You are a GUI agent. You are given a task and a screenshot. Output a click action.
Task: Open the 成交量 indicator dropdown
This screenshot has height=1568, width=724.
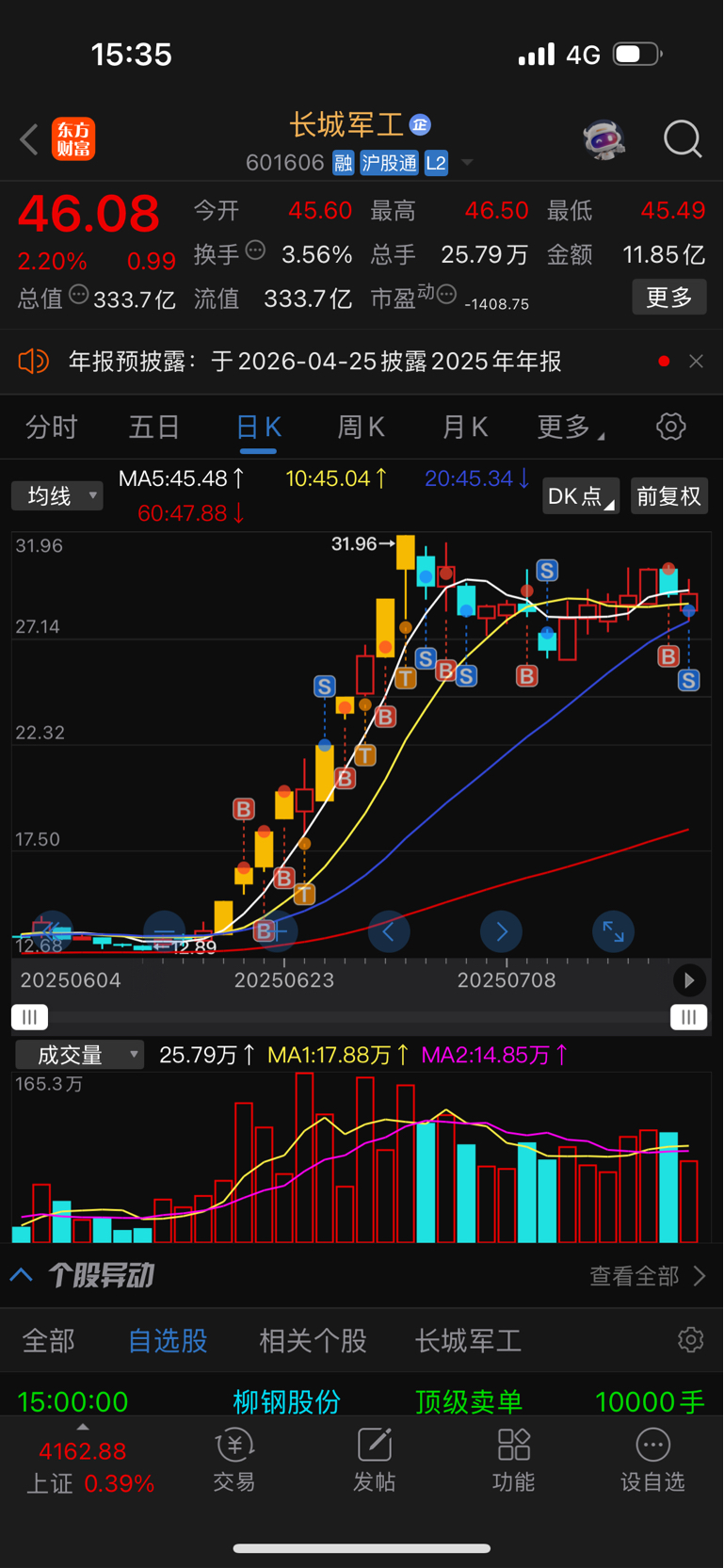point(79,1055)
